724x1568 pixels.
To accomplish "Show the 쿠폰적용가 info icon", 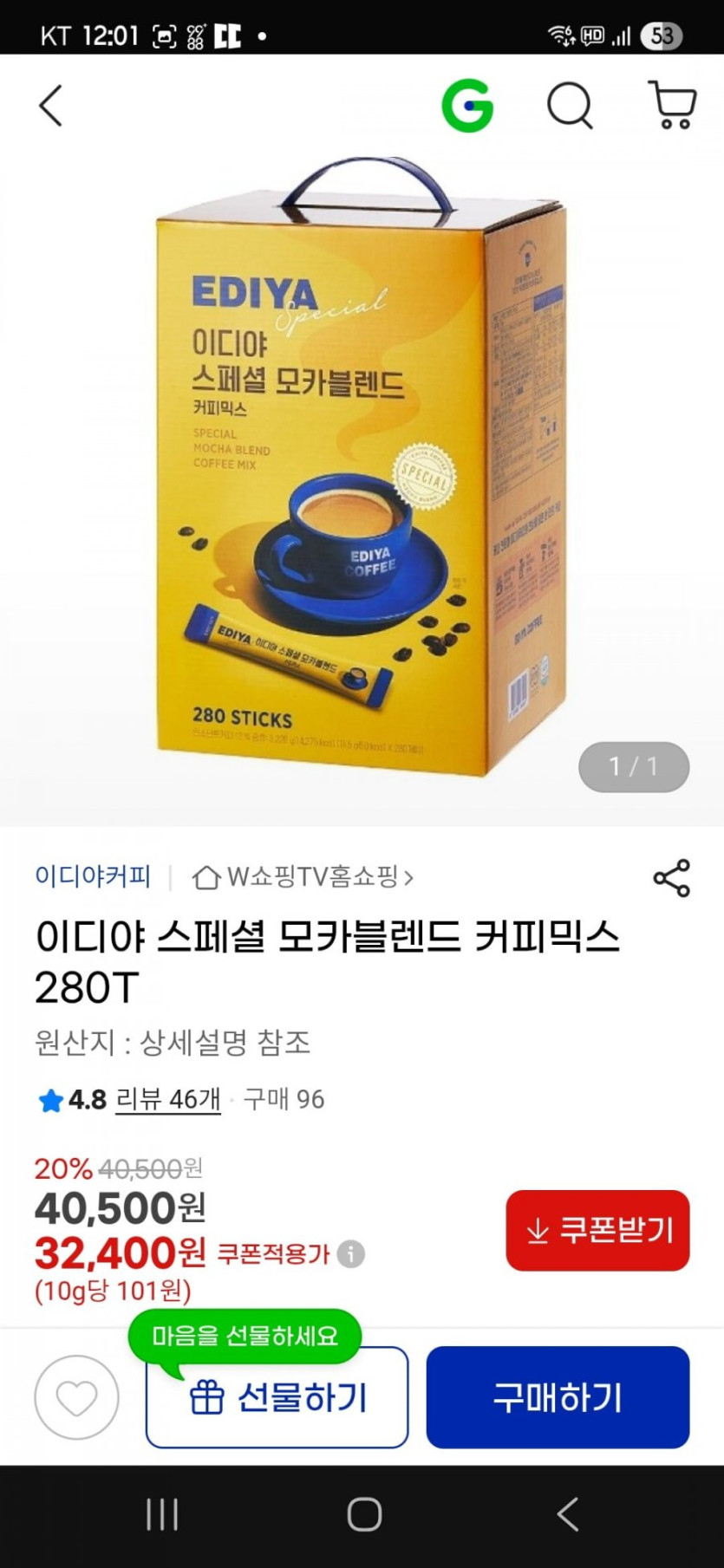I will pos(350,1253).
